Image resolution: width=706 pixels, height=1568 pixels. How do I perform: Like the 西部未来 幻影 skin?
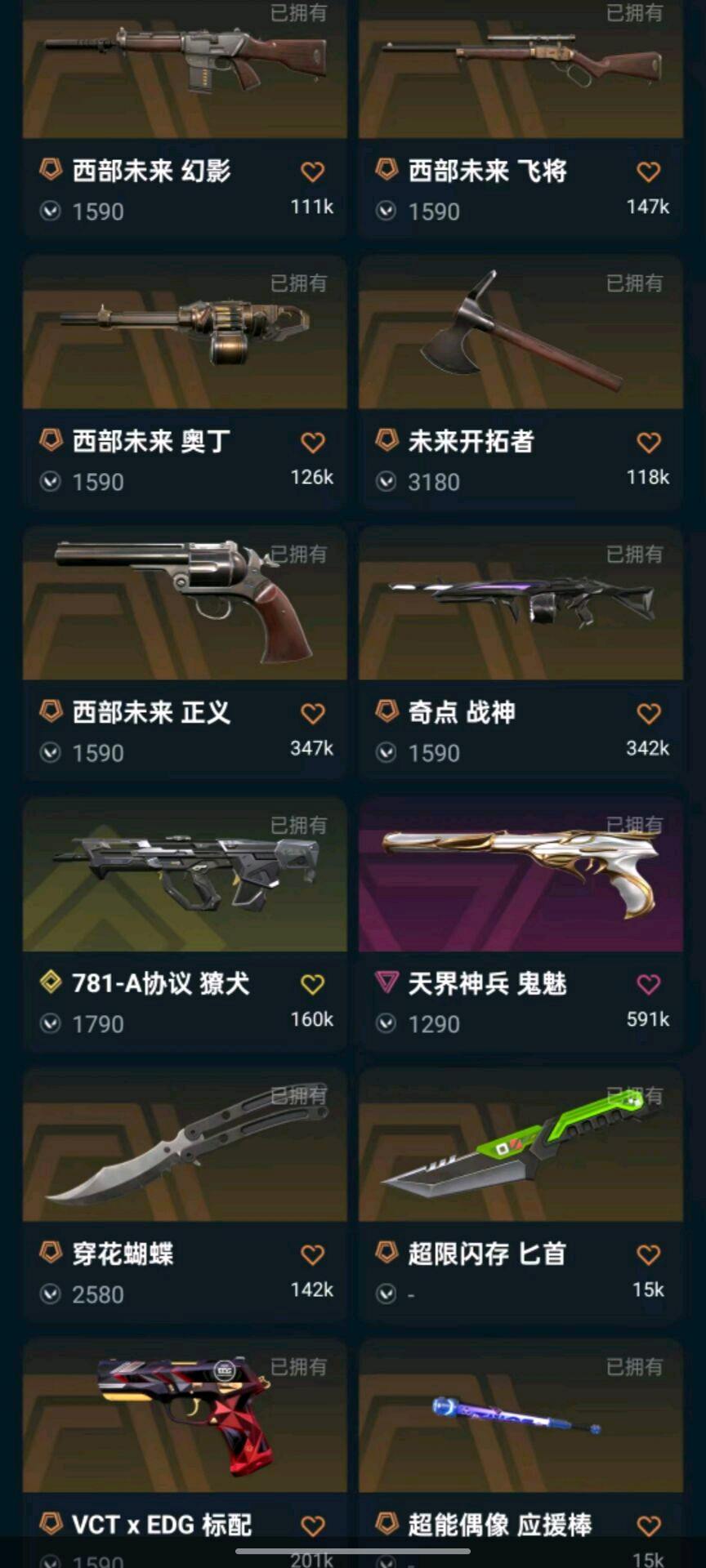pos(313,172)
